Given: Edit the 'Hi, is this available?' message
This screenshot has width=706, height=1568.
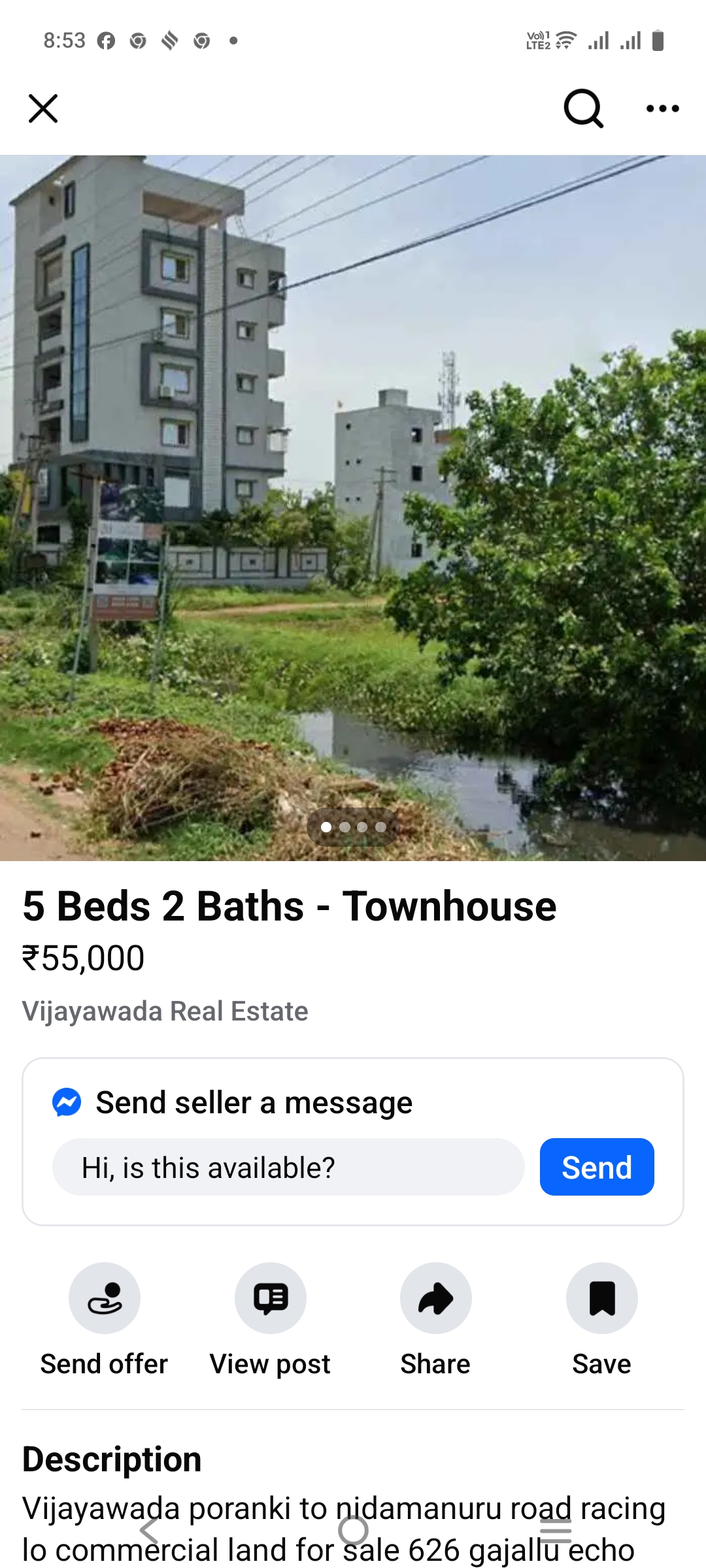Looking at the screenshot, I should click(x=288, y=1167).
